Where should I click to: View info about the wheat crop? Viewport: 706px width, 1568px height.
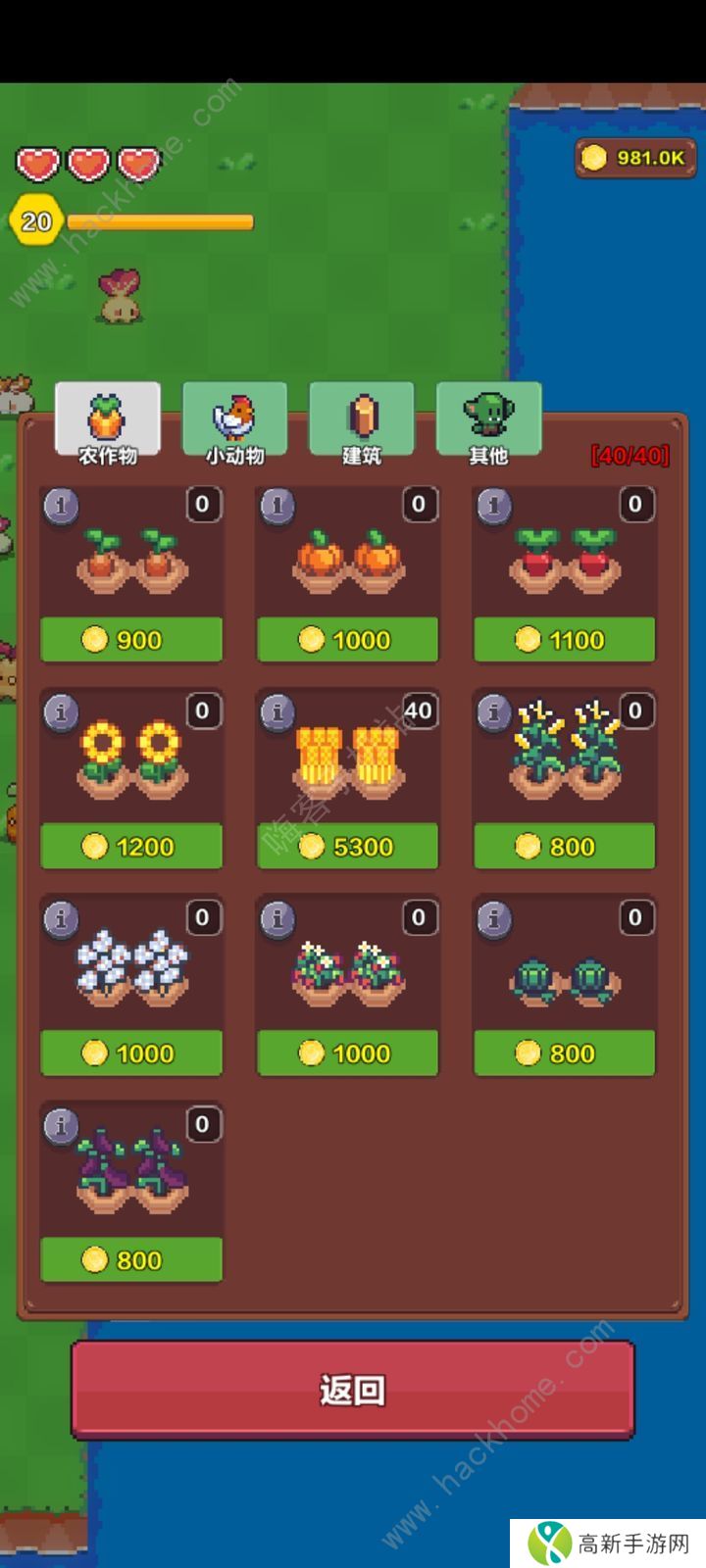[277, 712]
